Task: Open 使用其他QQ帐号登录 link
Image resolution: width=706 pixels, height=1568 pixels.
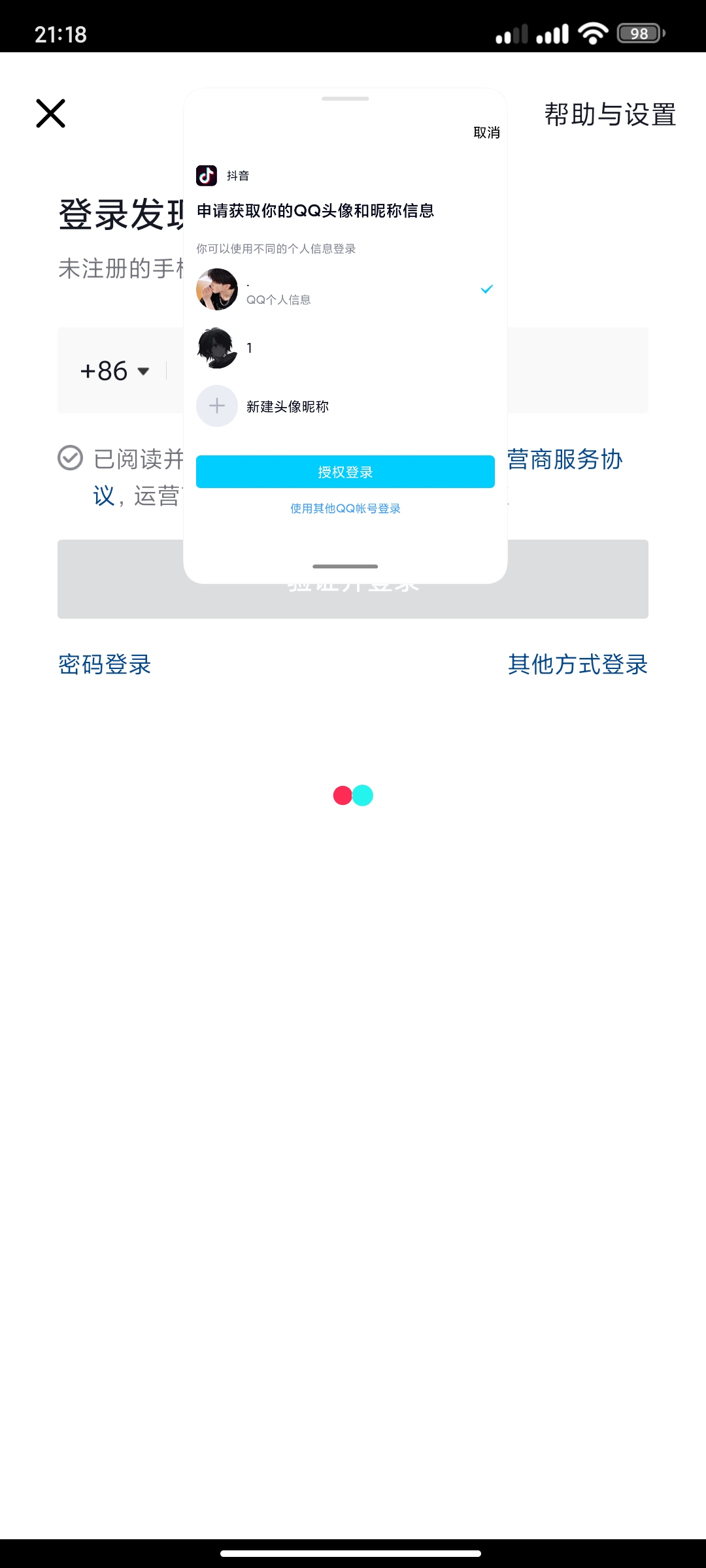Action: 345,508
